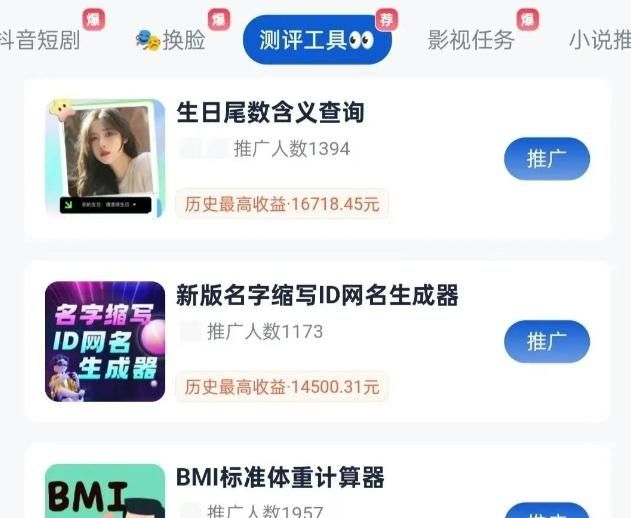Screen dimensions: 631x518
Task: Open the 影视任务 tab
Action: pyautogui.click(x=470, y=40)
